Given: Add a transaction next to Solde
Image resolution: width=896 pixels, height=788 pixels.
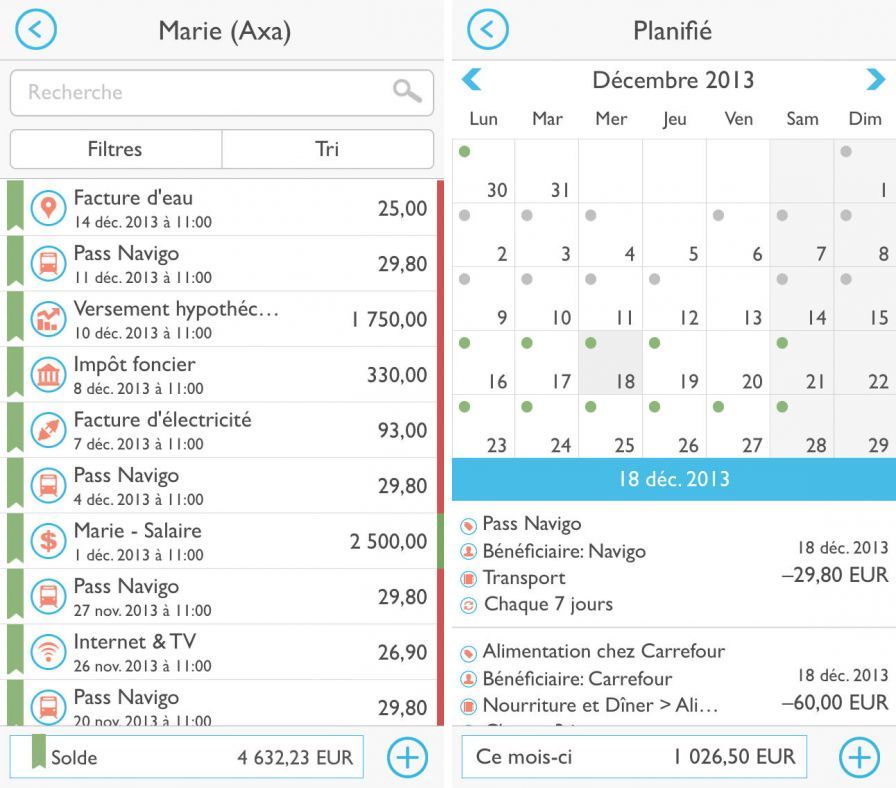Looking at the screenshot, I should [x=407, y=757].
